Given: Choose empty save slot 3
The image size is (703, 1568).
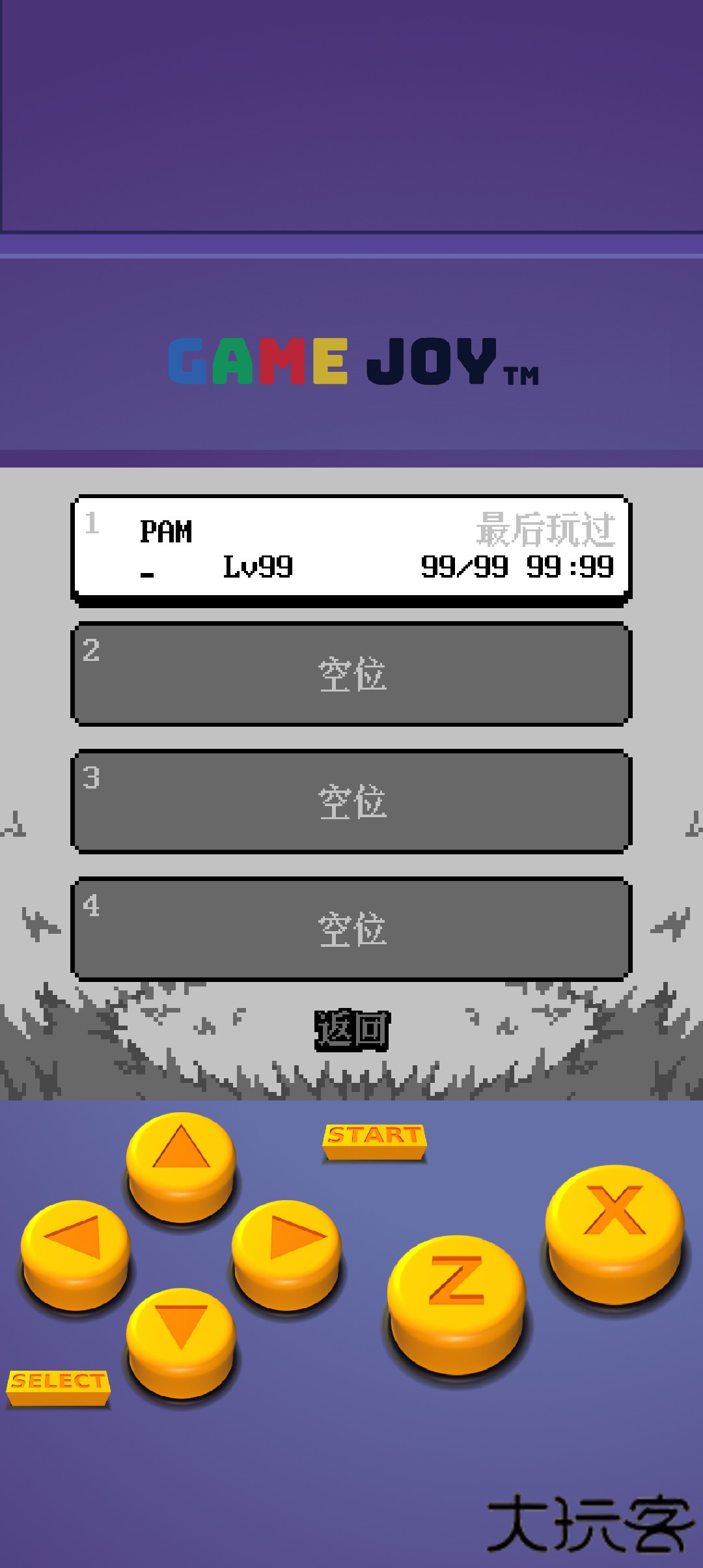Looking at the screenshot, I should pos(351,801).
